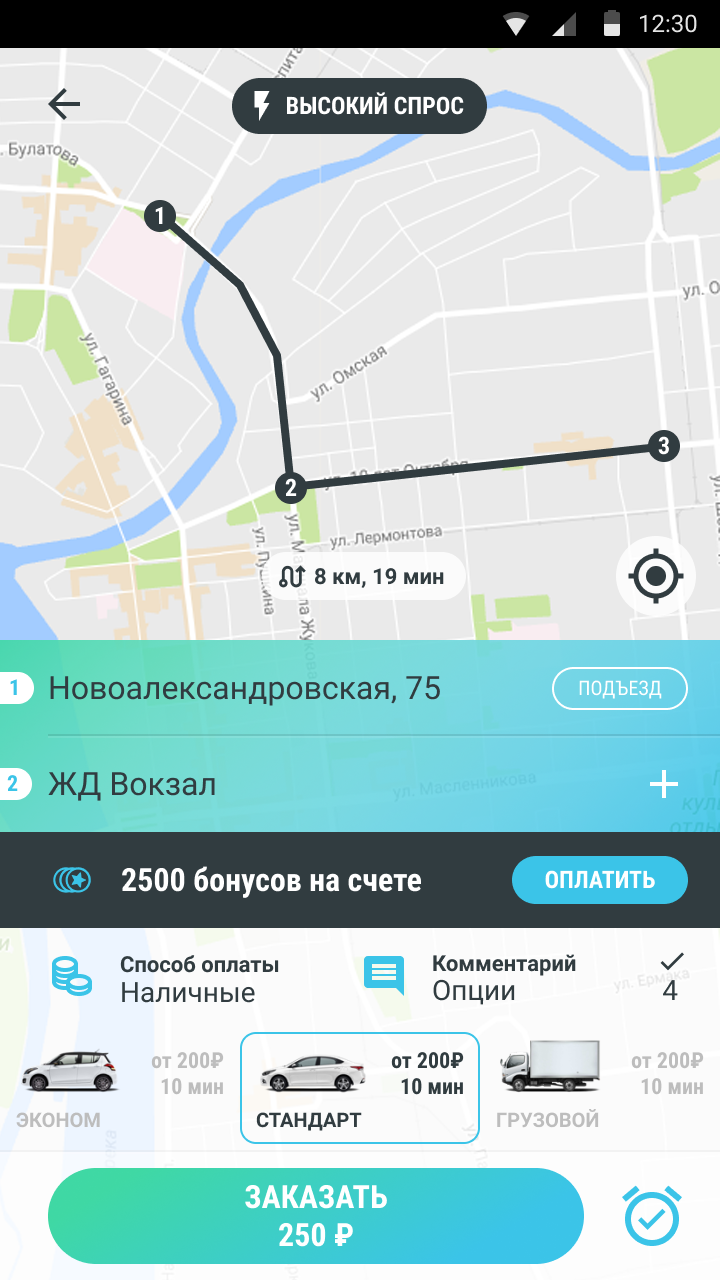Select the ЭКОНОМ tariff
This screenshot has width=720, height=1280.
[x=120, y=1087]
